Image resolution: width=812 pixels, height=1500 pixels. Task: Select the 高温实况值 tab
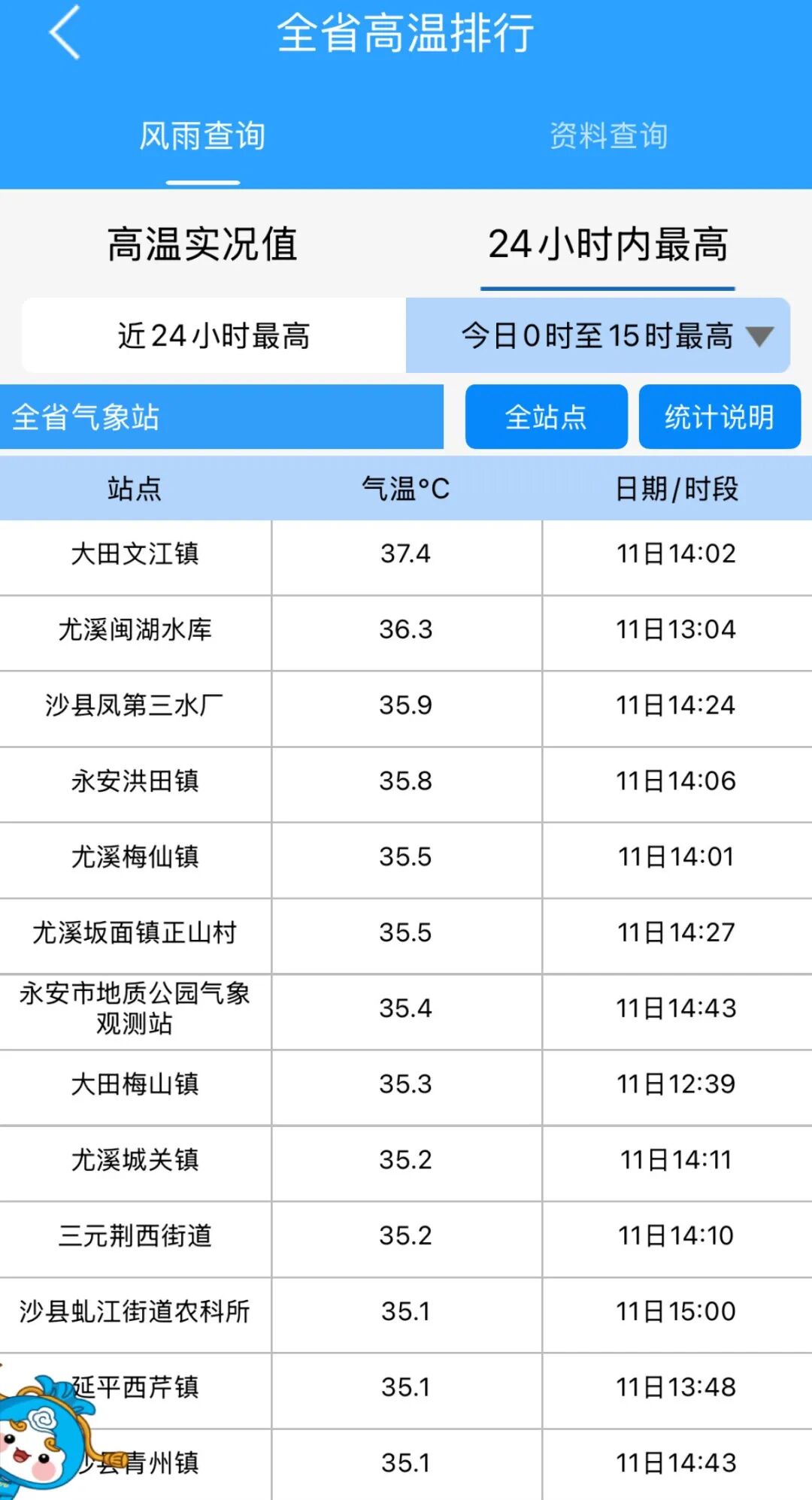202,245
